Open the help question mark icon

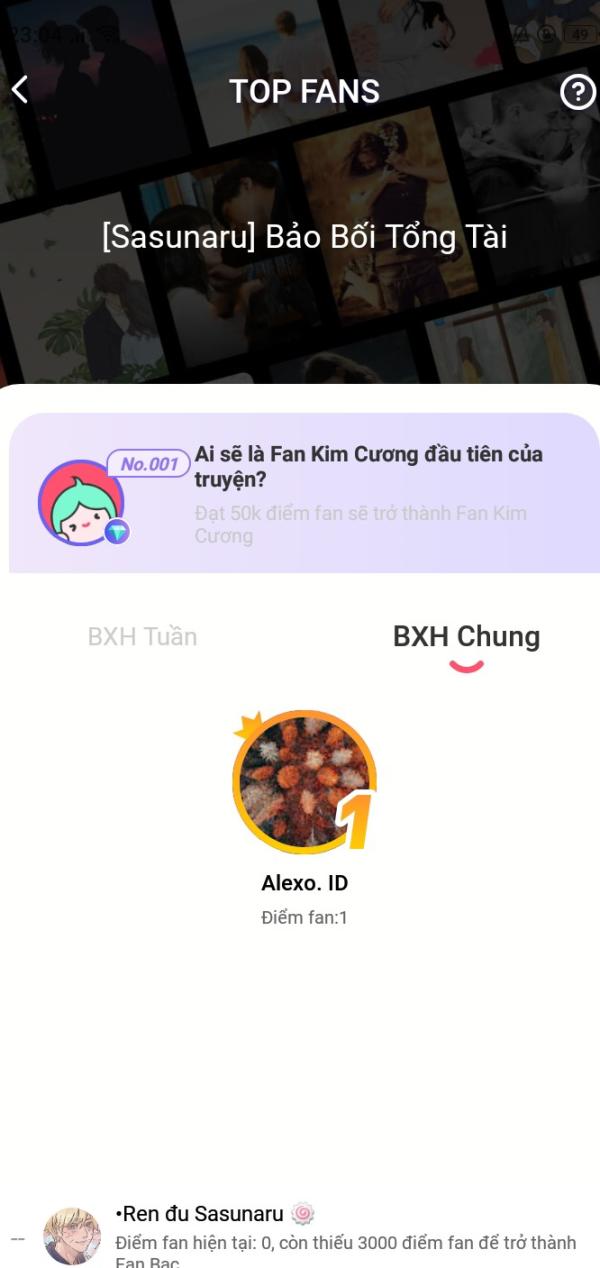(x=577, y=93)
